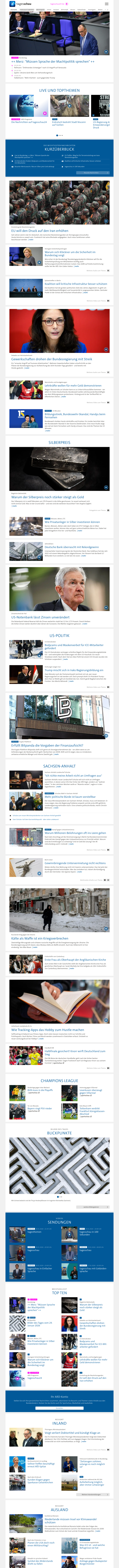Open 'Warum der Silberpreis noch stärker steigt'
Image resolution: width=119 pixels, height=1568 pixels.
pos(47,497)
